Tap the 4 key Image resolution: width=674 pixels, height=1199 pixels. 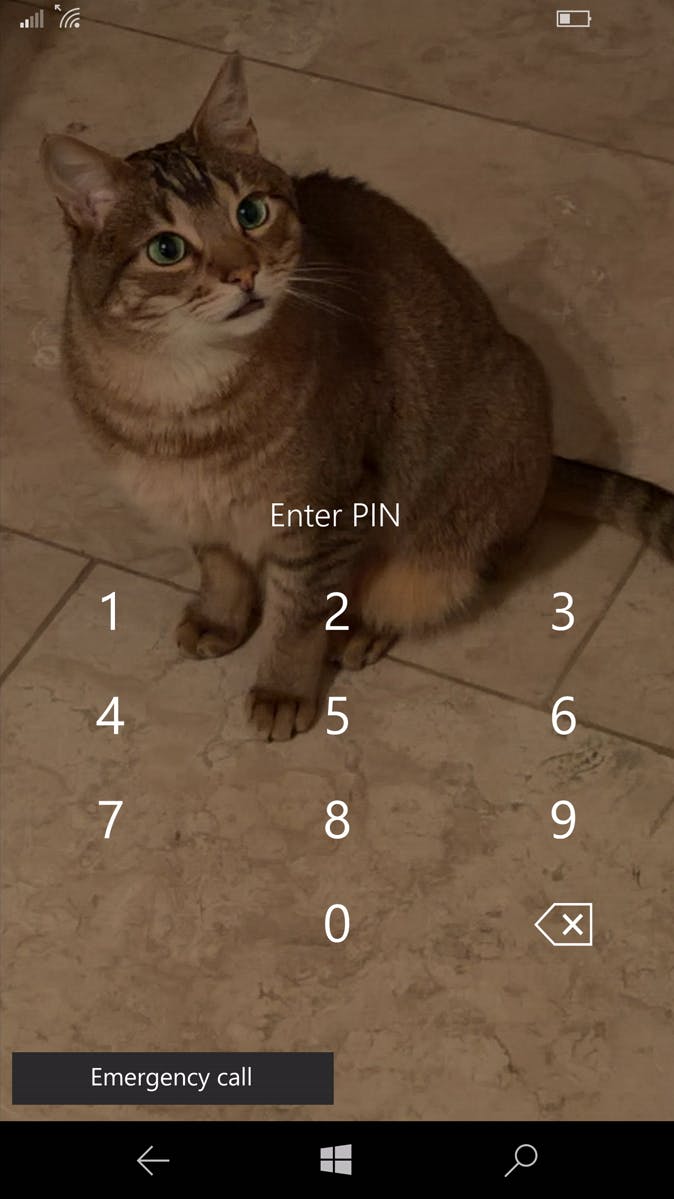[111, 716]
